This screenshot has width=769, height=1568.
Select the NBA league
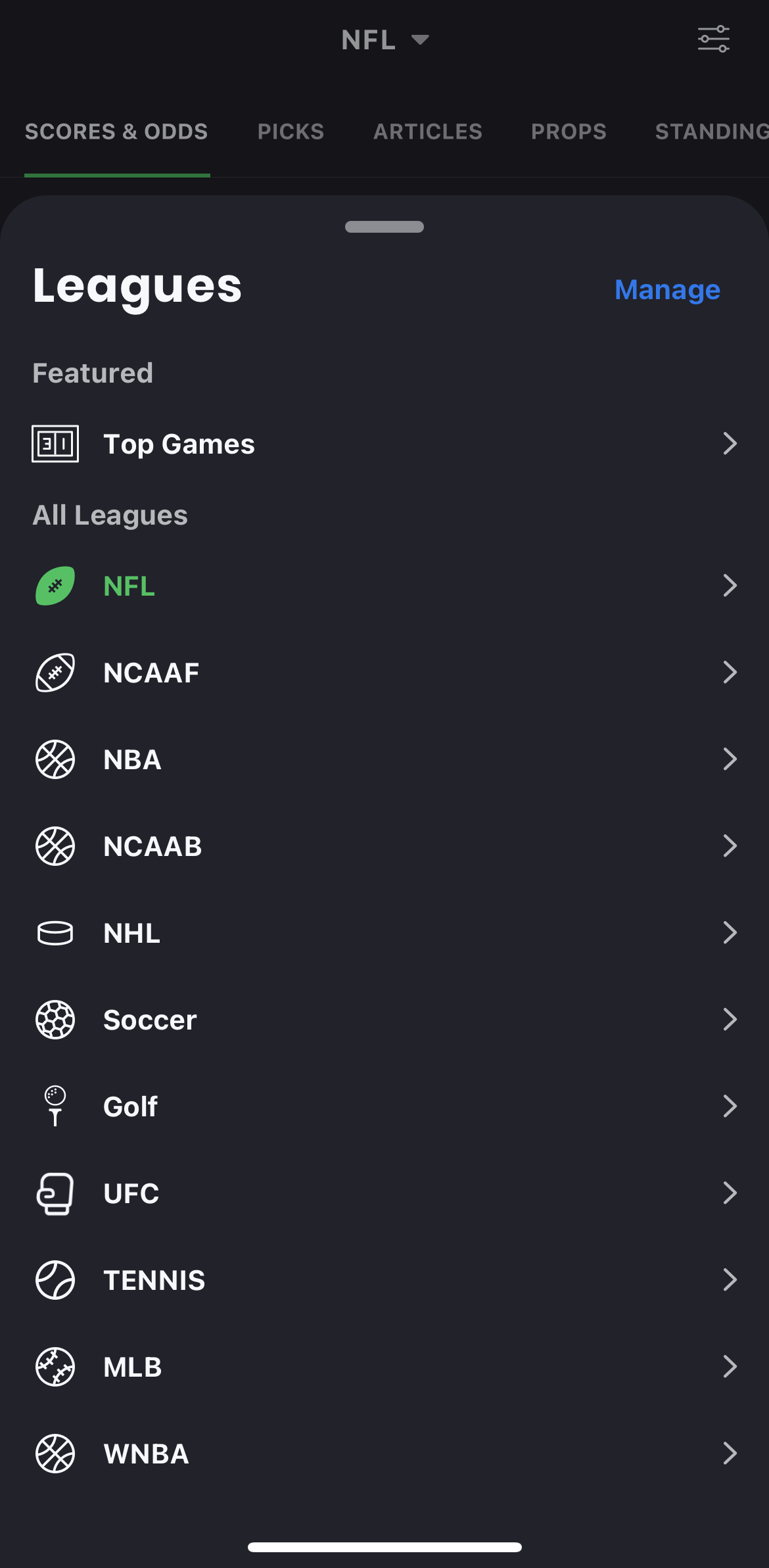[384, 759]
